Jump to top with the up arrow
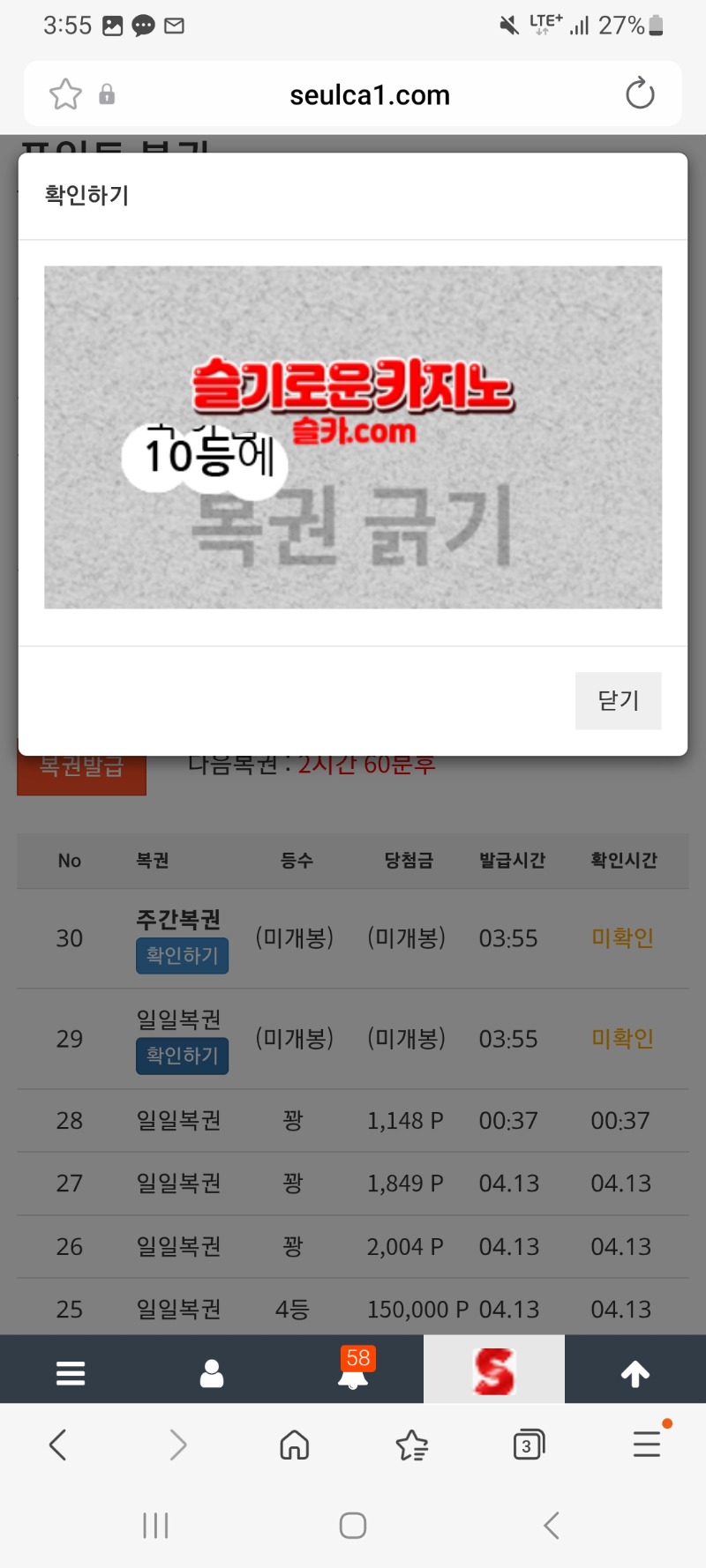This screenshot has width=706, height=1568. pos(635,1372)
